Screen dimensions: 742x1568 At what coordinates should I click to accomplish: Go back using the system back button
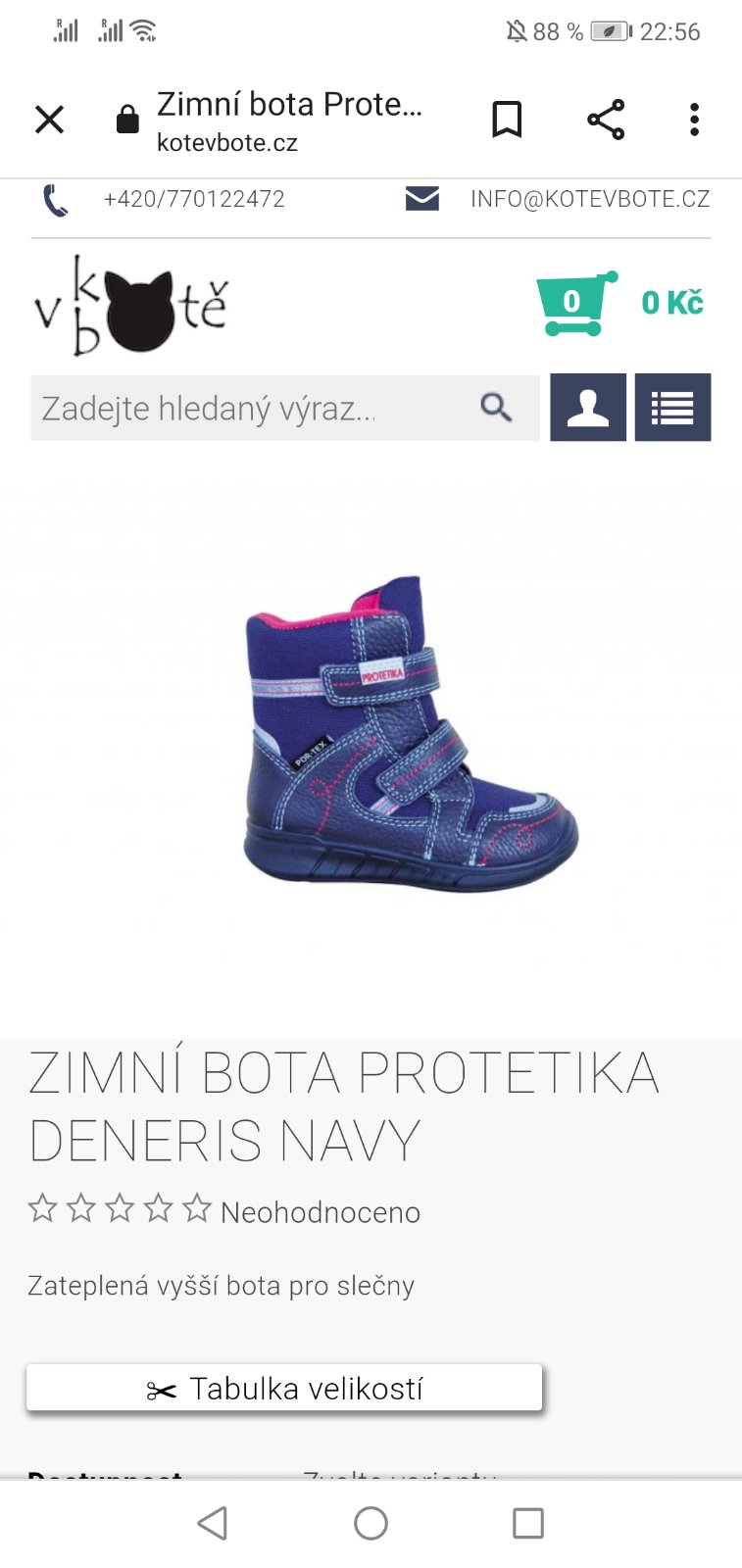[213, 1523]
